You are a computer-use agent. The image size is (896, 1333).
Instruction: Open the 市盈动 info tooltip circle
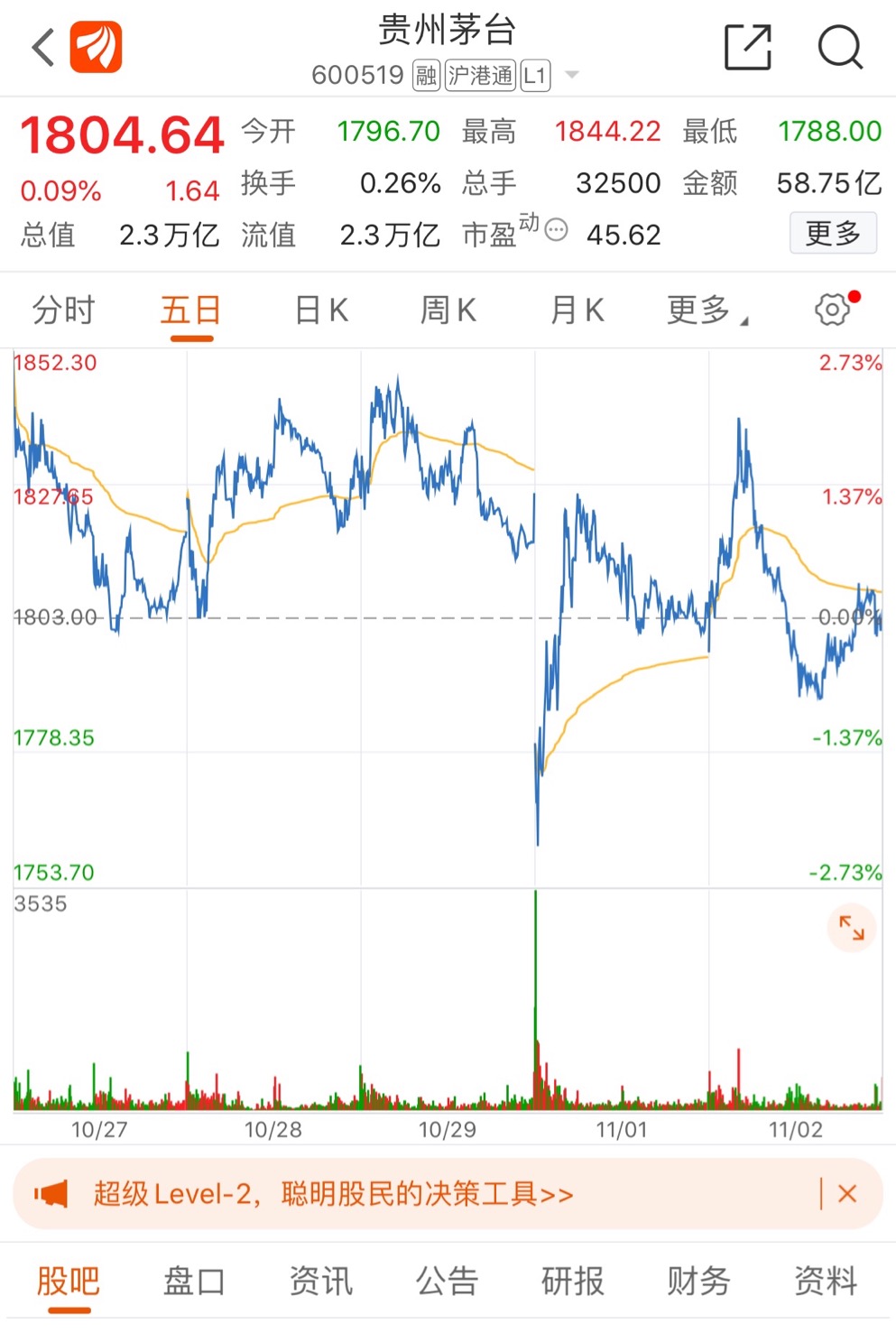click(x=557, y=231)
